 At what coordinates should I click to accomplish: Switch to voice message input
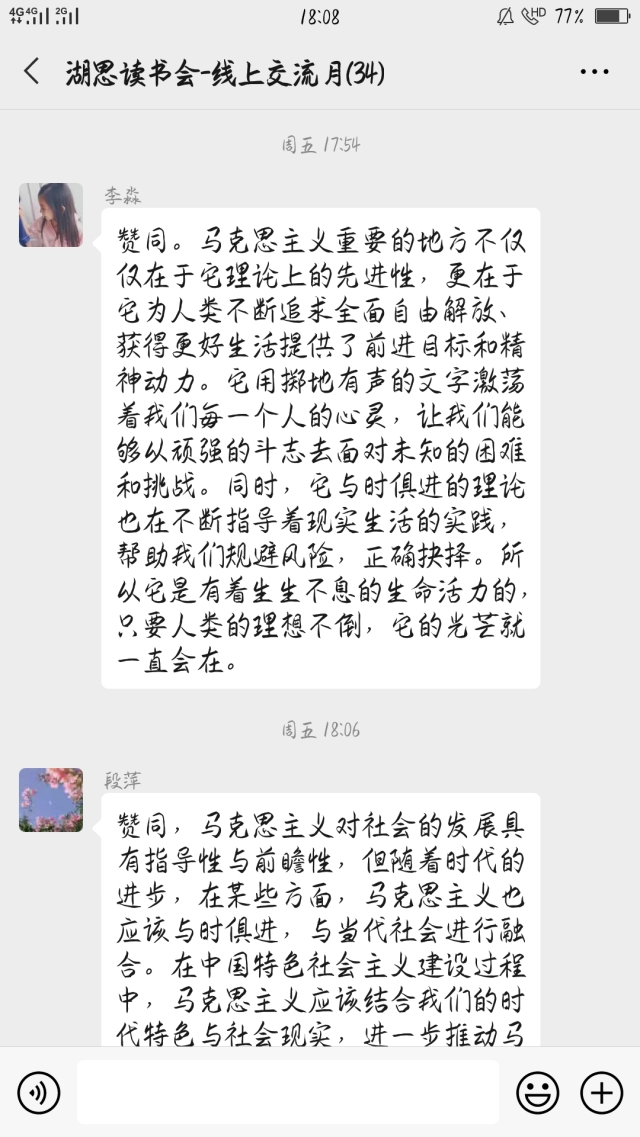[x=38, y=1092]
